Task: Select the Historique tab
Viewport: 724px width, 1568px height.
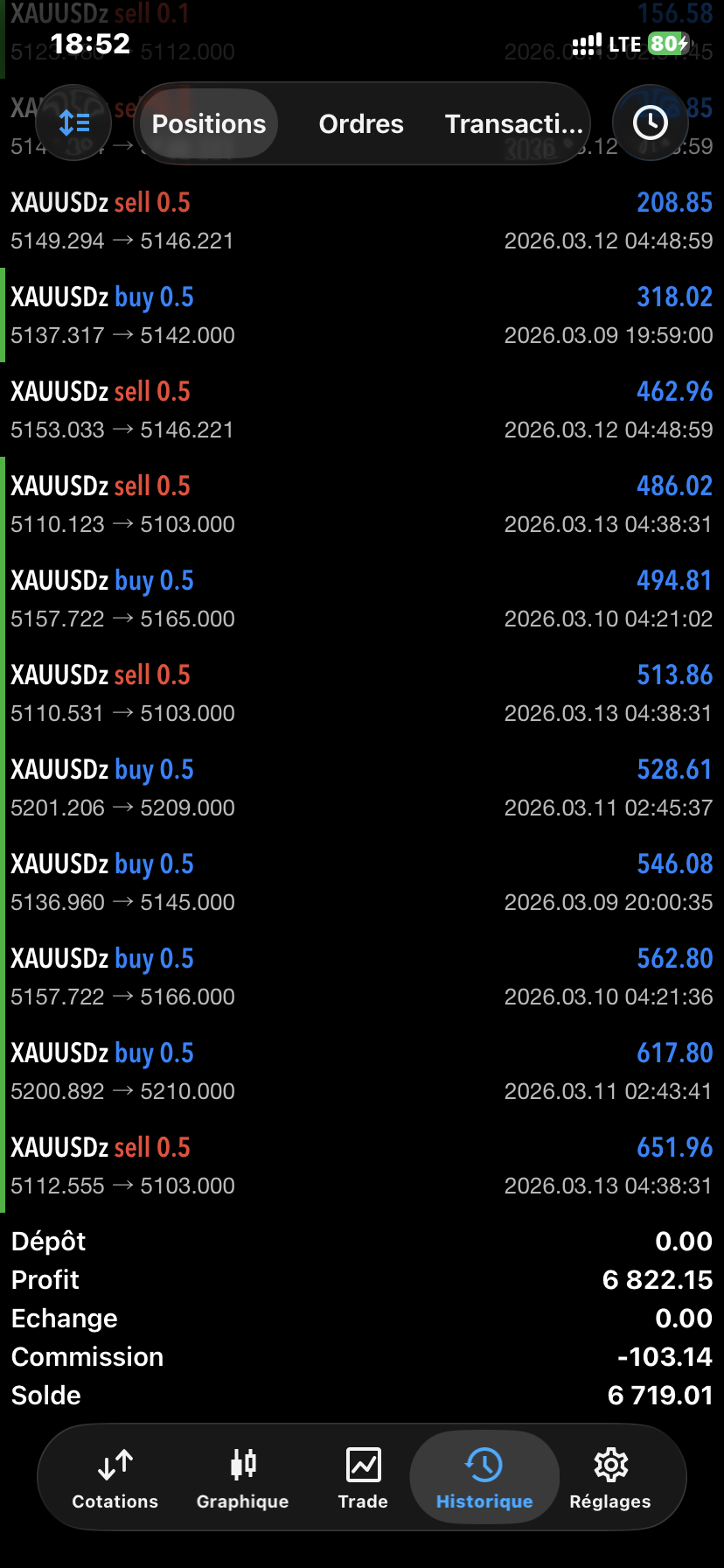Action: 484,1478
